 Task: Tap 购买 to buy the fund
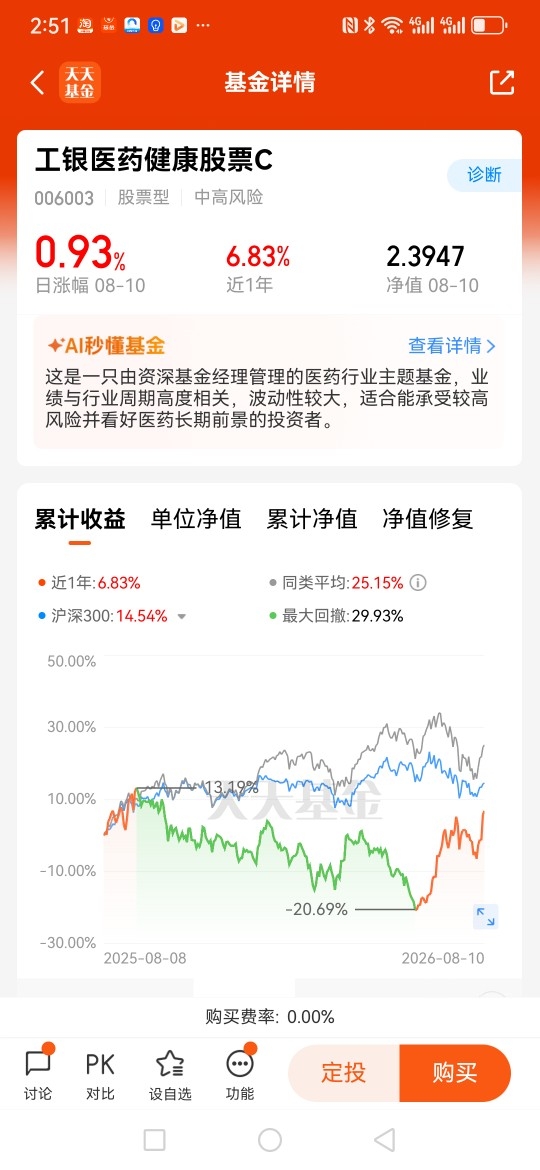coord(455,1073)
